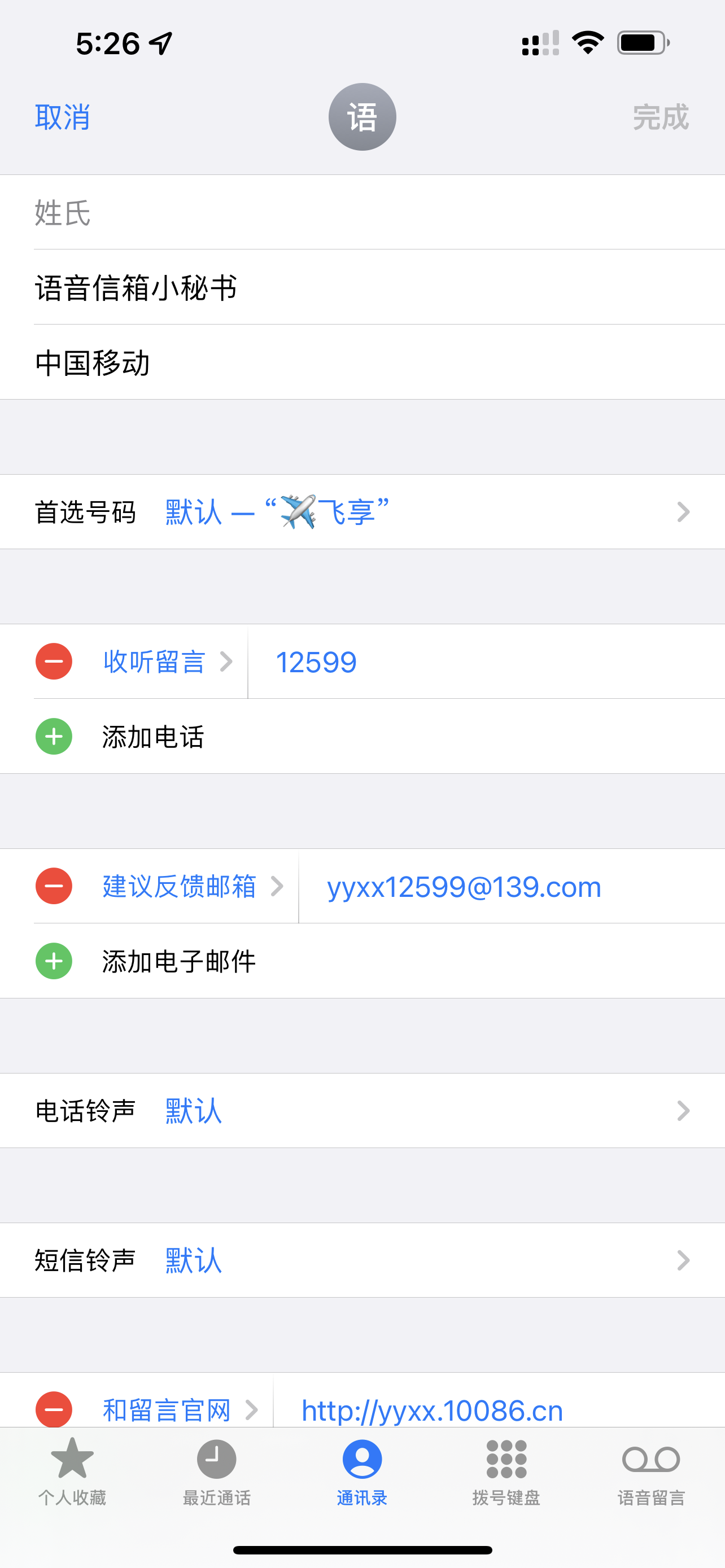
Task: Delete the 12599 phone number entry
Action: [x=54, y=662]
